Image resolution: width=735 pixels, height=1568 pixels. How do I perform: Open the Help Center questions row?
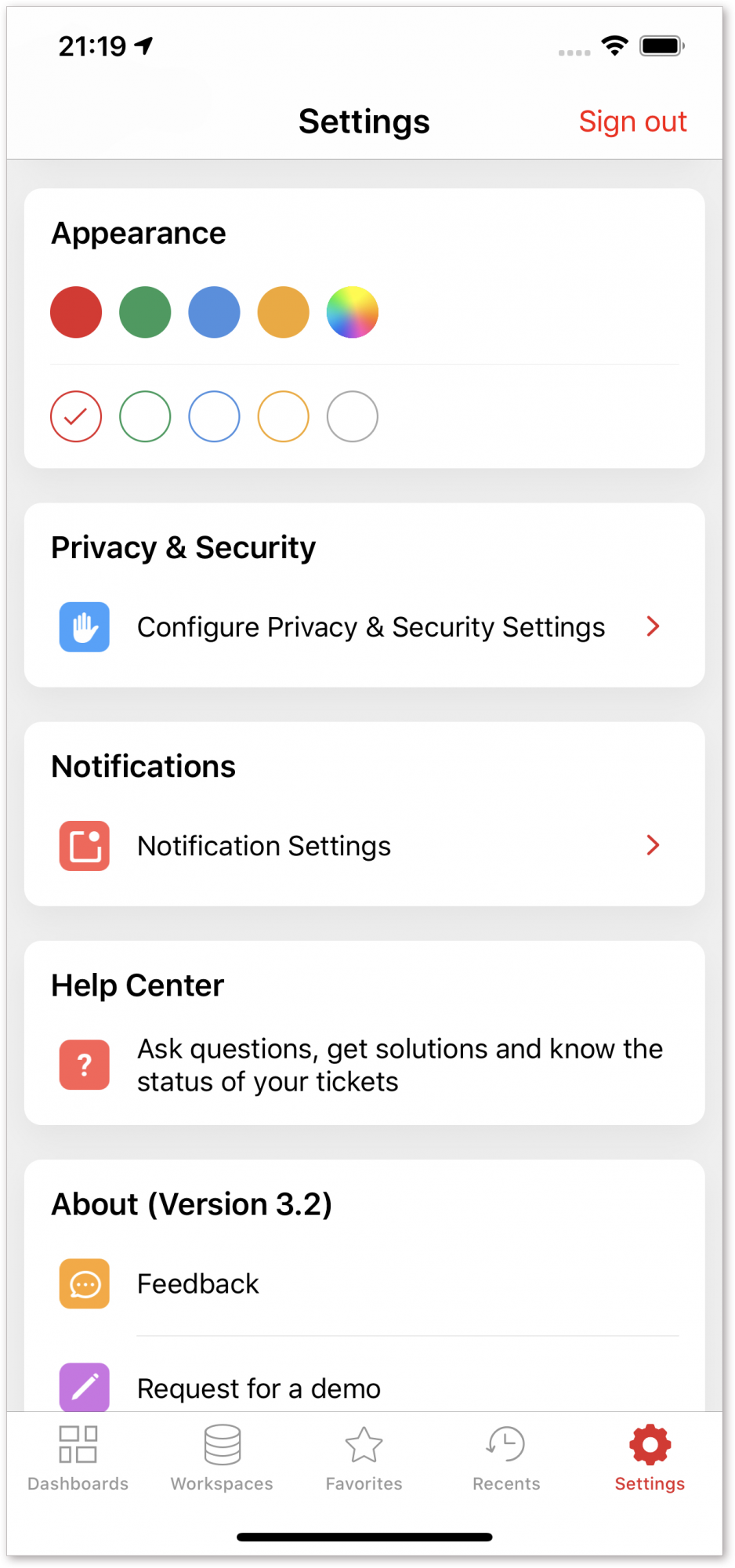click(364, 1065)
